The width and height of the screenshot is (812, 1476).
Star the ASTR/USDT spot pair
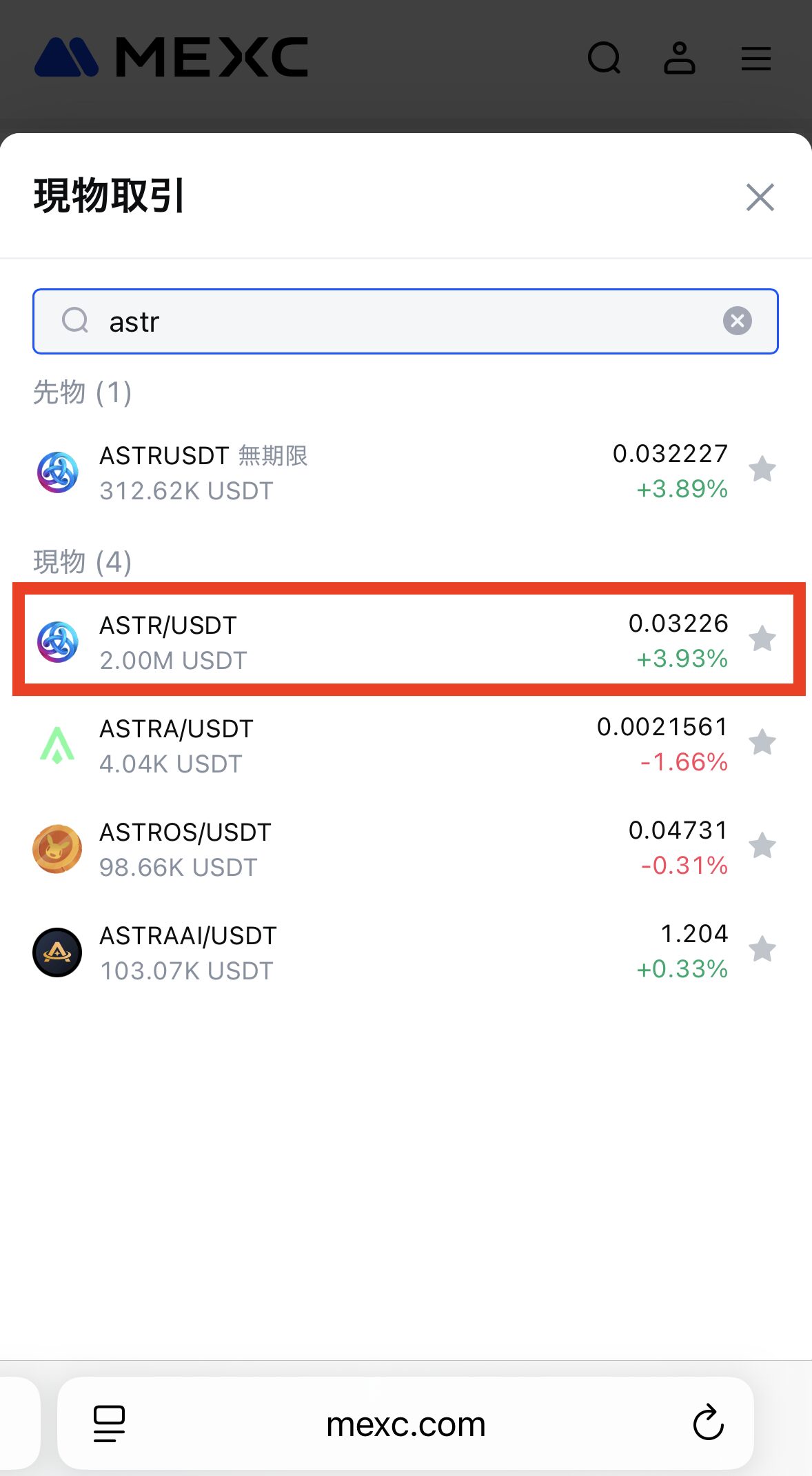coord(762,639)
